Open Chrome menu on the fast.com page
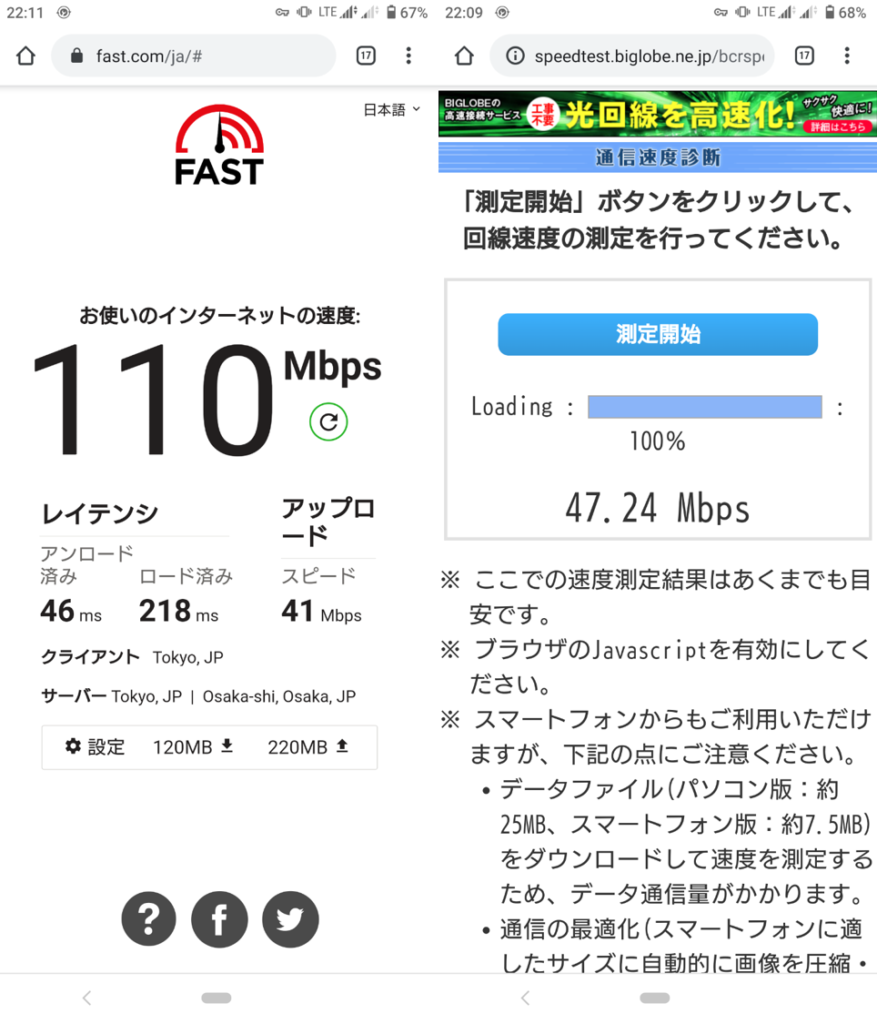This screenshot has width=877, height=1024. 409,56
